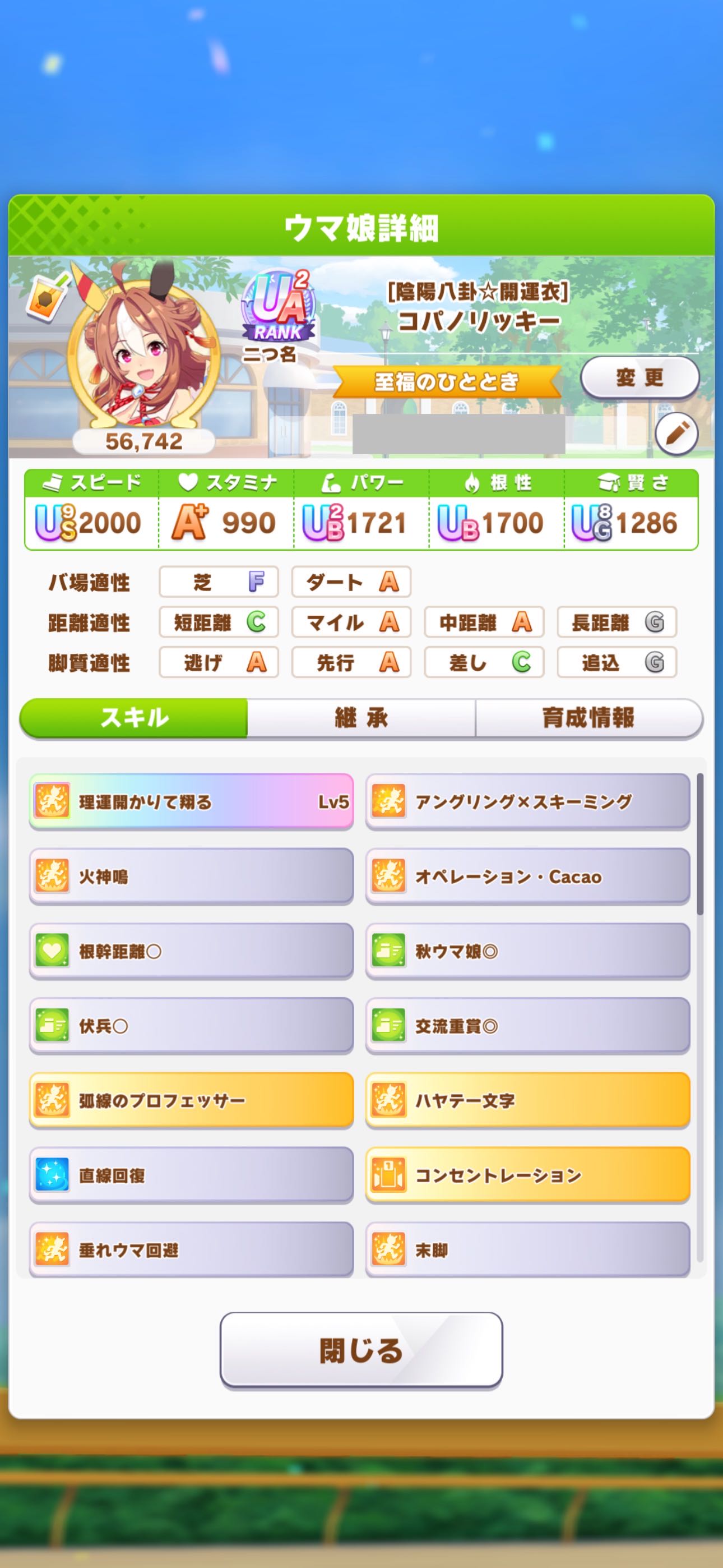View the 伏兵○ skill info
The height and width of the screenshot is (1568, 723).
coord(191,1026)
